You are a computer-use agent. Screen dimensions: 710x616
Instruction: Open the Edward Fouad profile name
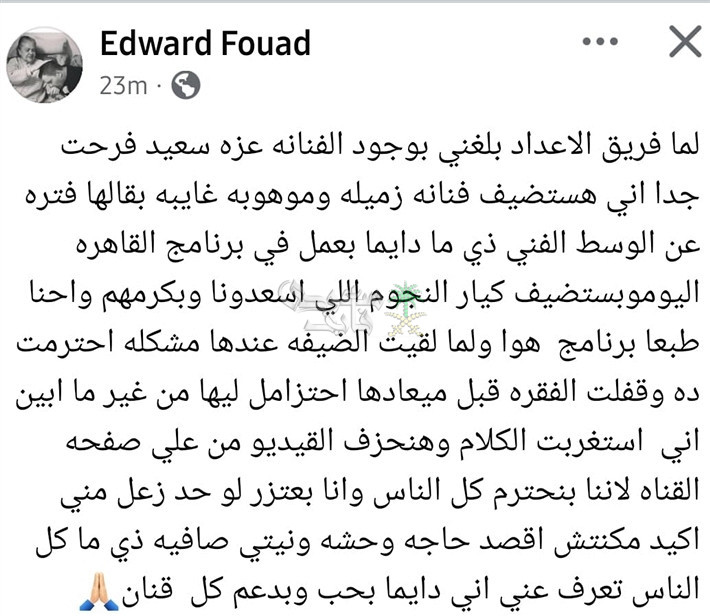pyautogui.click(x=205, y=43)
